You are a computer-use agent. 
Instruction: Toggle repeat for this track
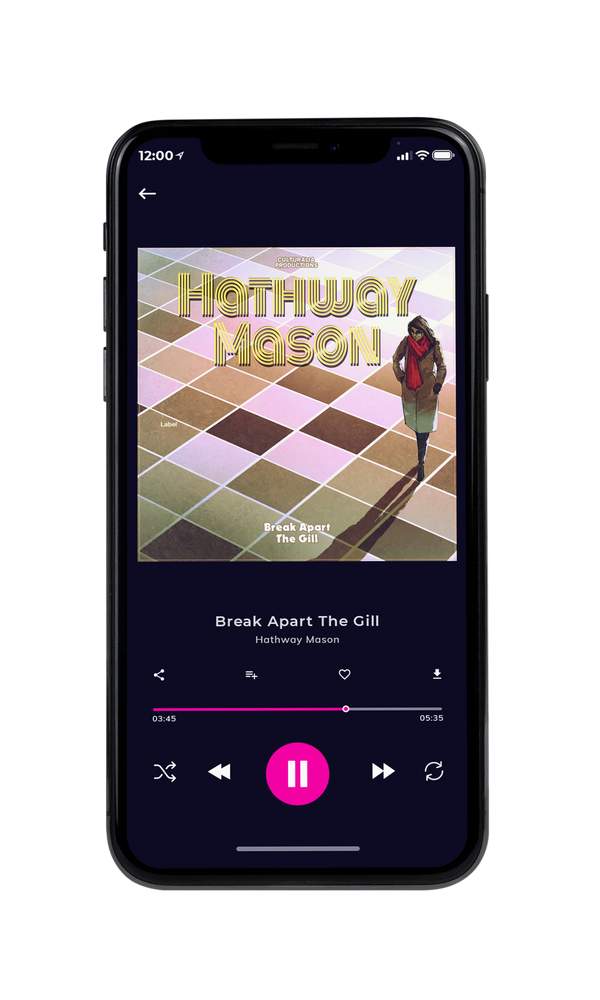click(434, 771)
